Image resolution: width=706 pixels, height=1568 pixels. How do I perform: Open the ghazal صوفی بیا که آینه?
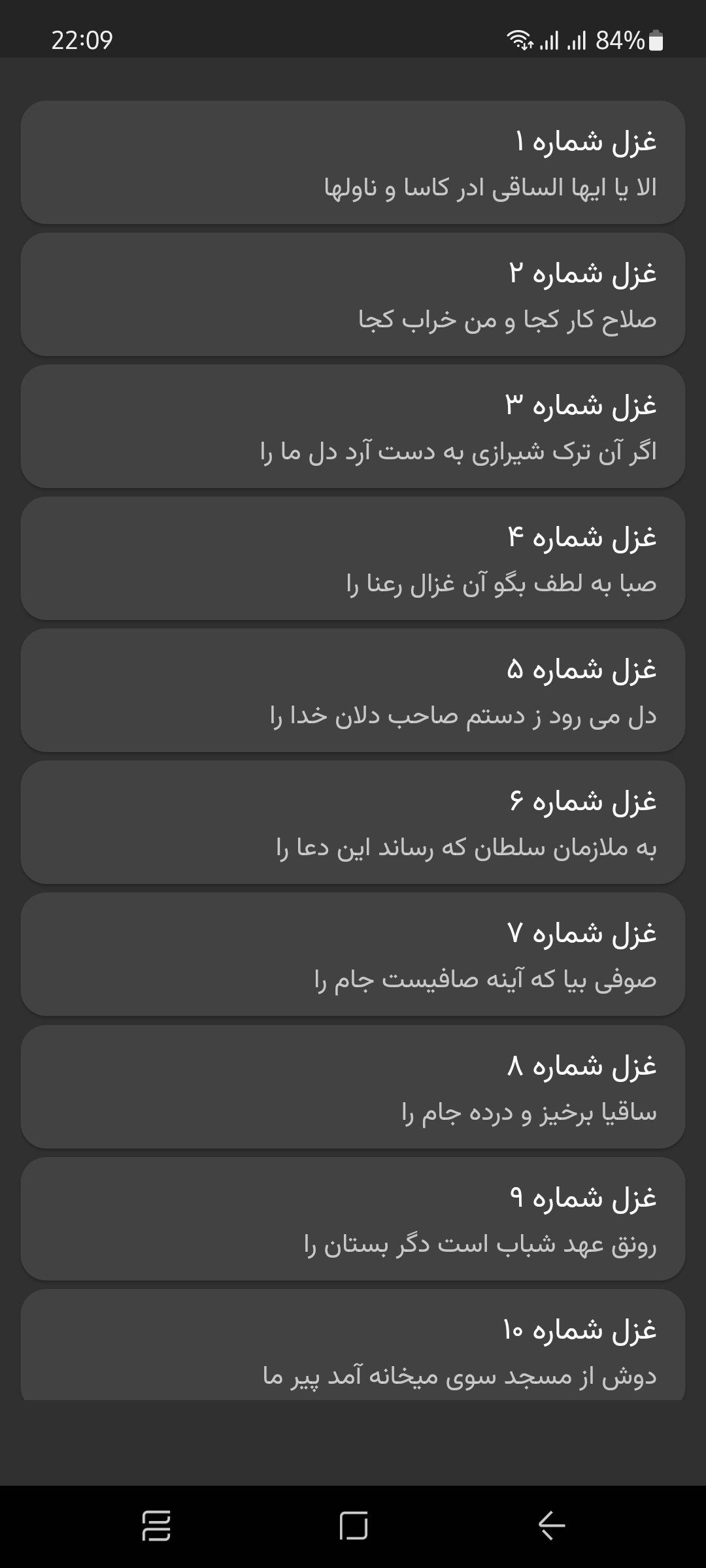pos(353,955)
